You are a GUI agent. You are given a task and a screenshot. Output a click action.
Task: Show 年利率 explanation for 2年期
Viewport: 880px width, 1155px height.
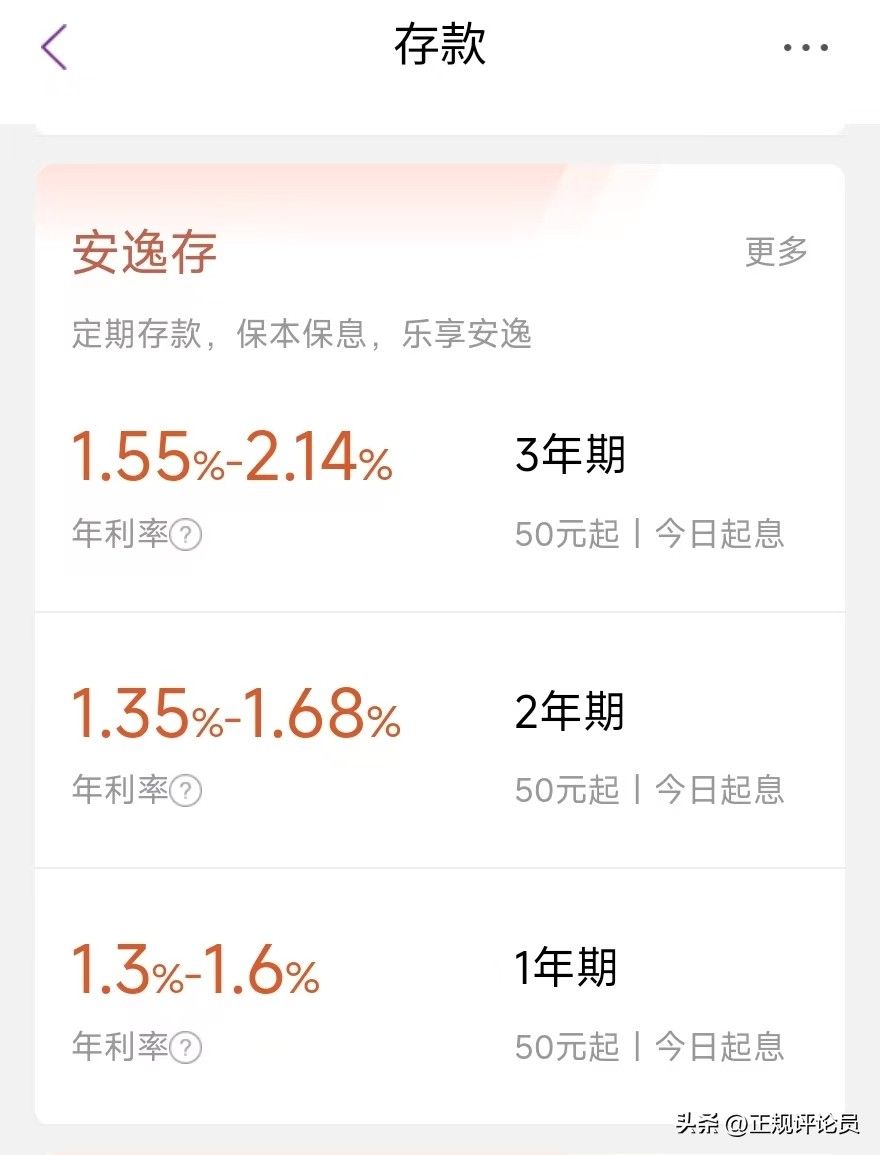pos(186,792)
